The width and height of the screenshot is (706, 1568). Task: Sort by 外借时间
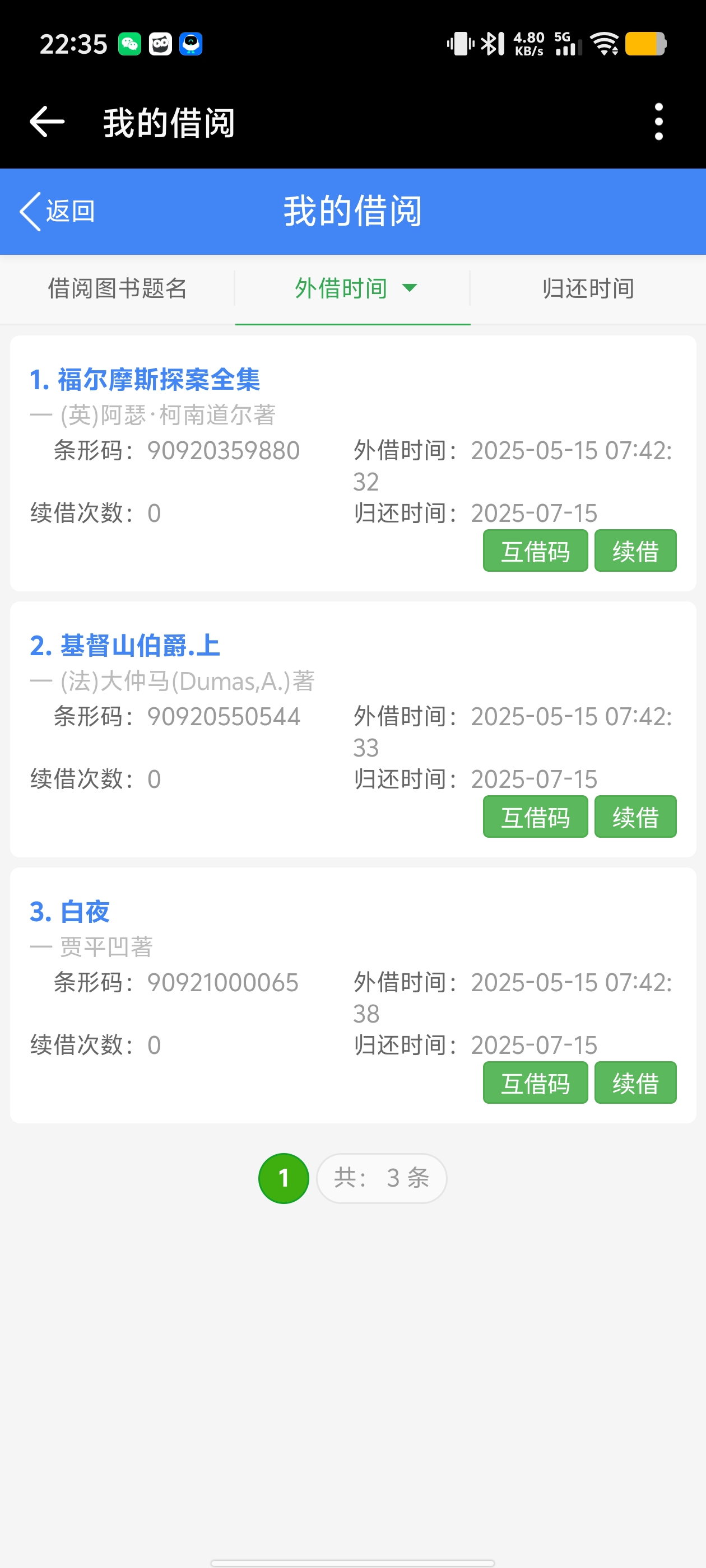click(x=352, y=288)
